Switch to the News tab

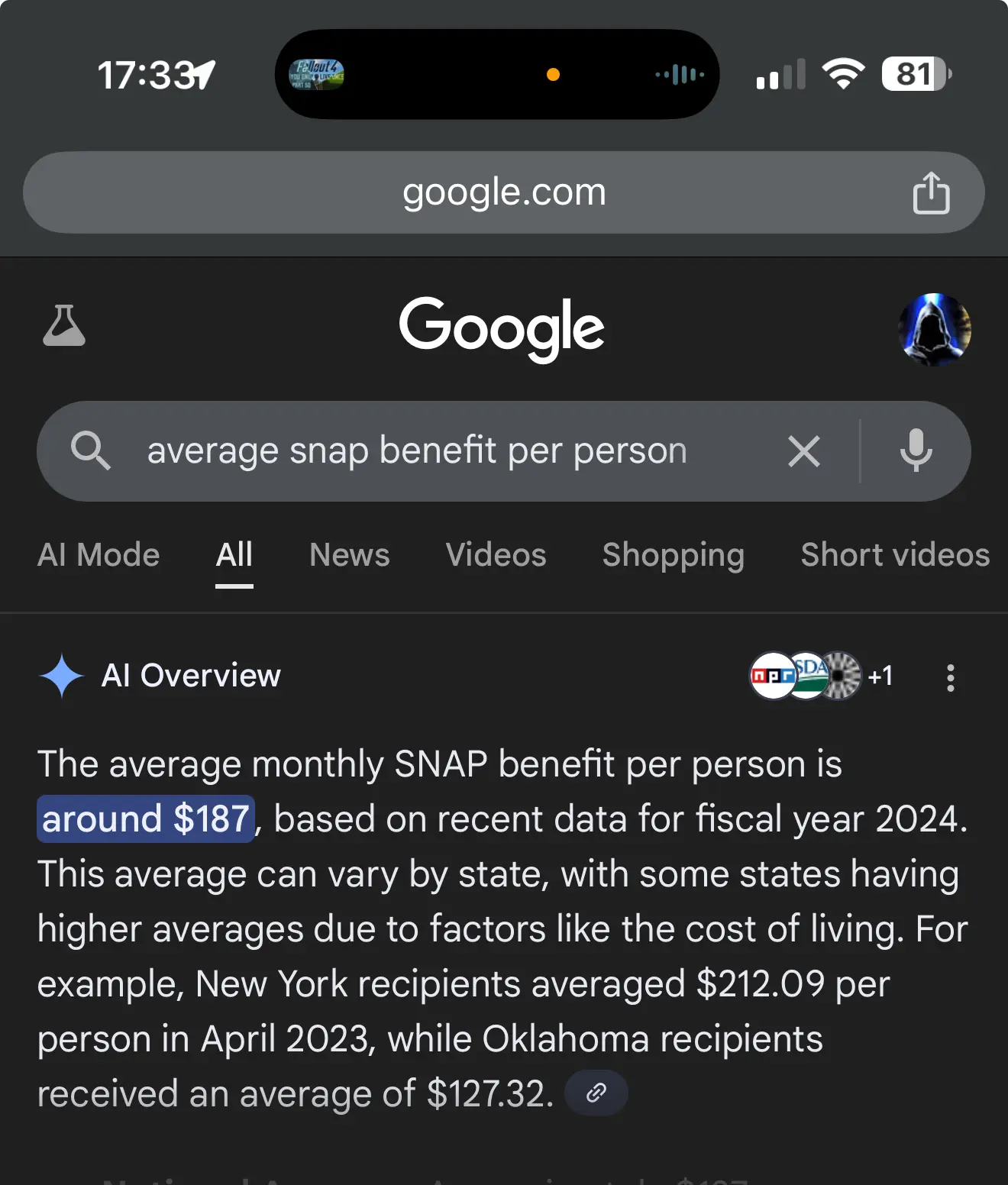click(349, 555)
